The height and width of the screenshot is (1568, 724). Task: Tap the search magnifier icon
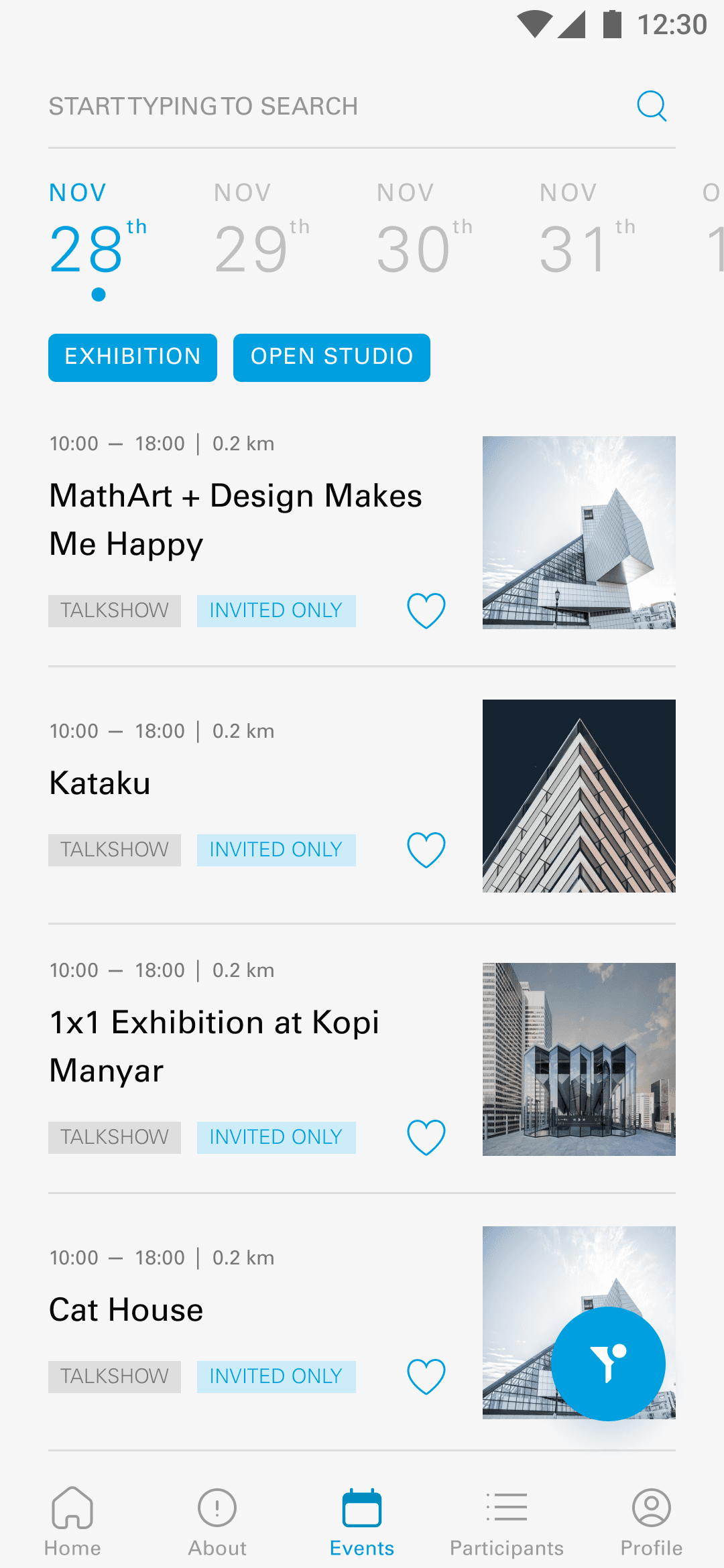(x=651, y=106)
